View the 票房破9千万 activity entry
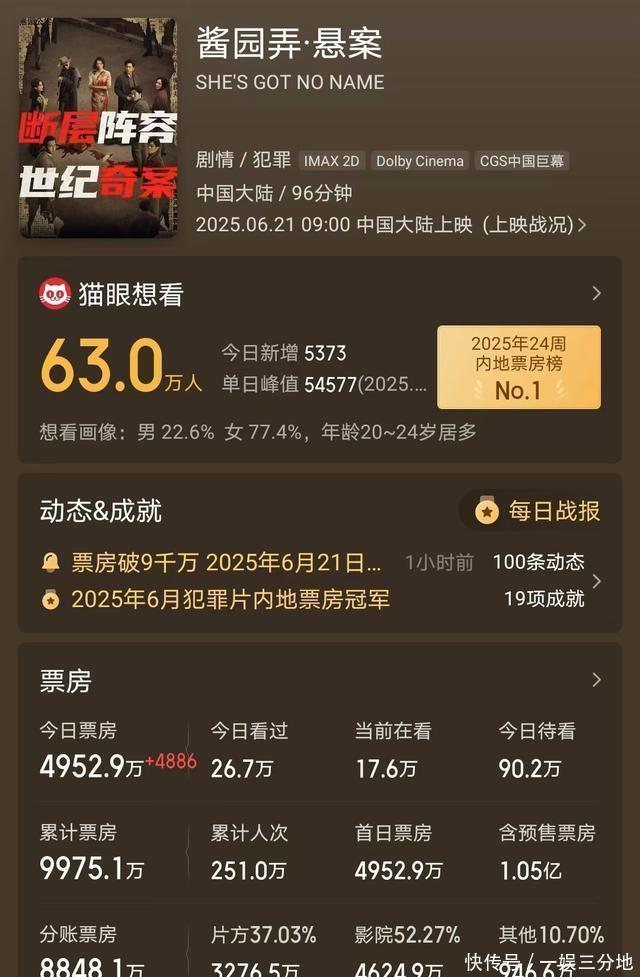 click(x=226, y=562)
